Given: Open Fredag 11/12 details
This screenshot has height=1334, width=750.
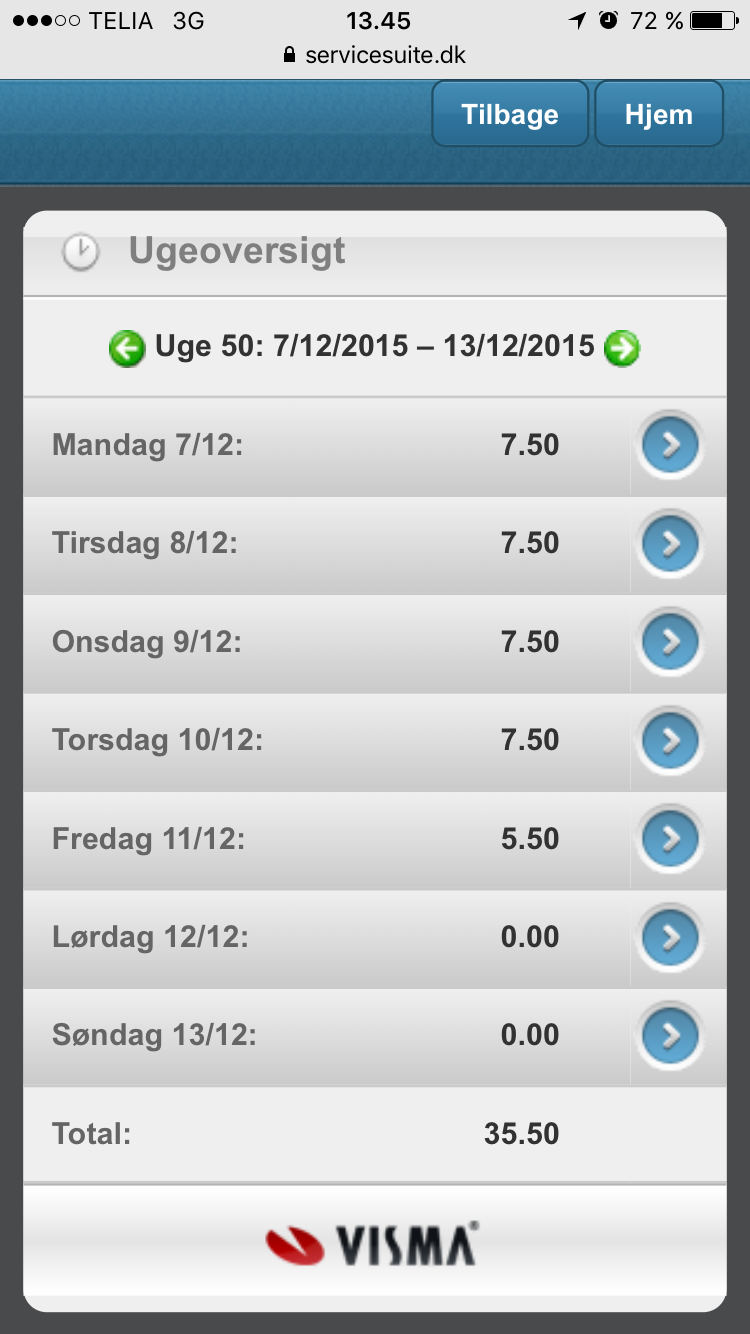Looking at the screenshot, I should point(375,840).
